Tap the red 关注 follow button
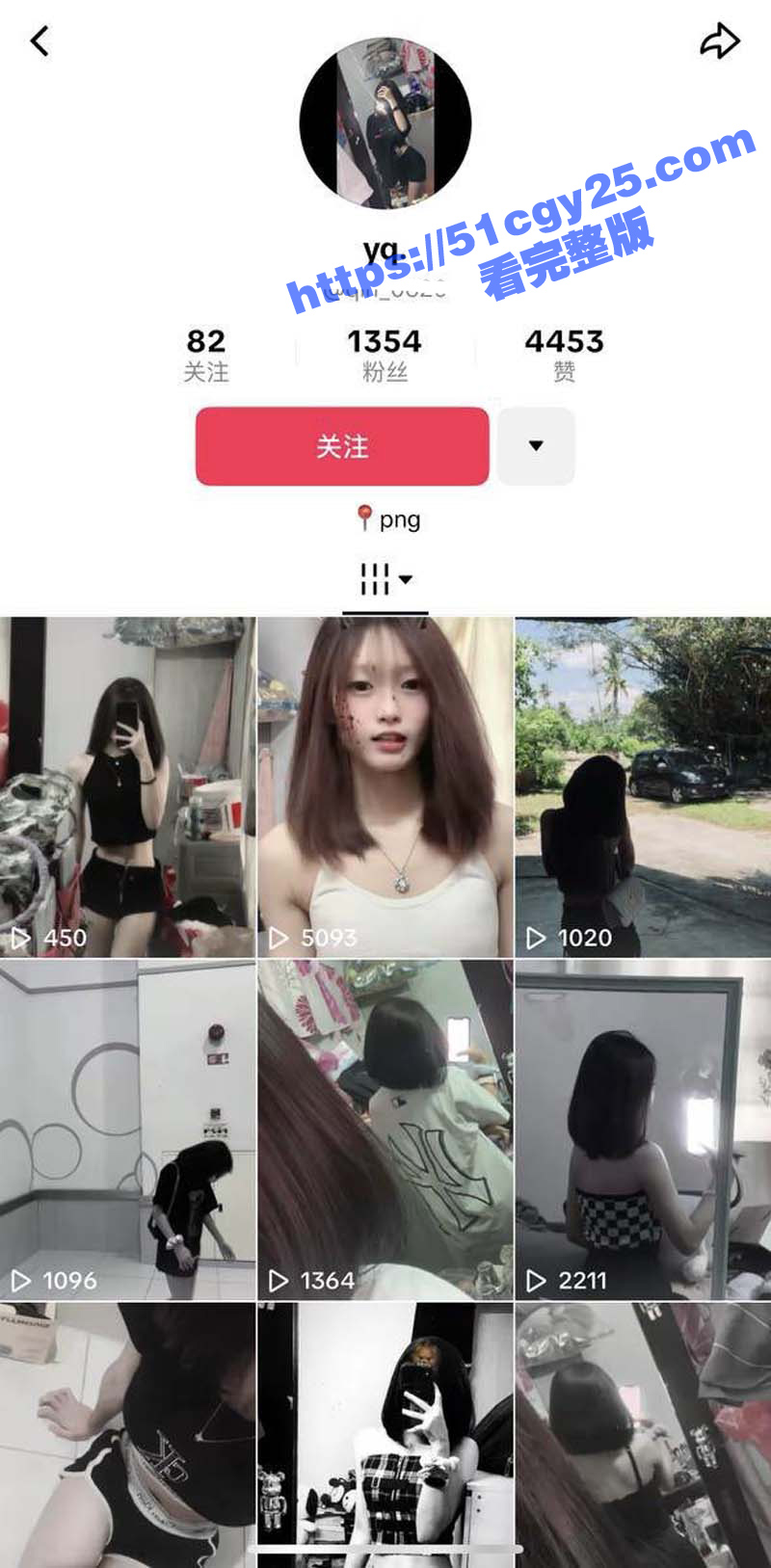 pyautogui.click(x=342, y=446)
